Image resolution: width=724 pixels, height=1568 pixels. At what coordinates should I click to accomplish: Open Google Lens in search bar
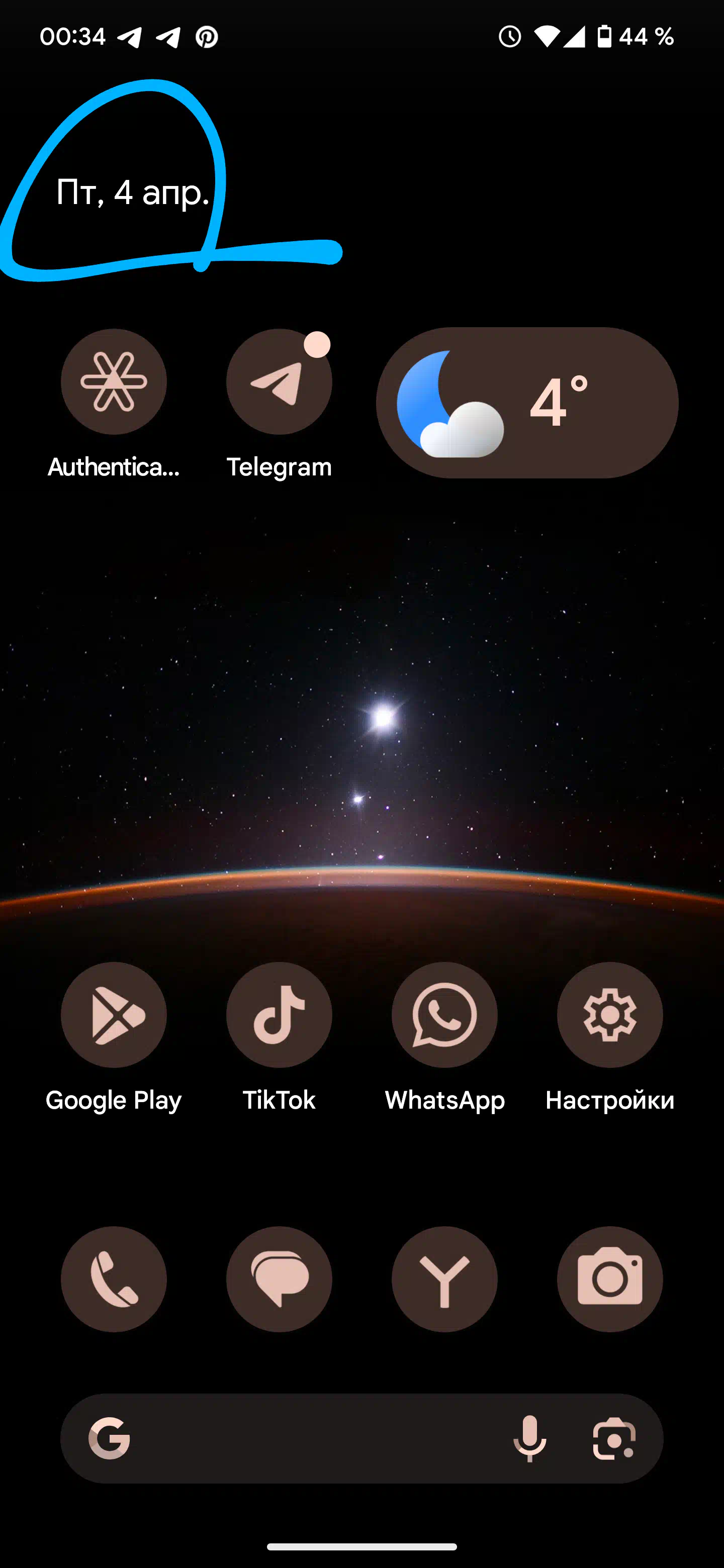(x=614, y=1438)
